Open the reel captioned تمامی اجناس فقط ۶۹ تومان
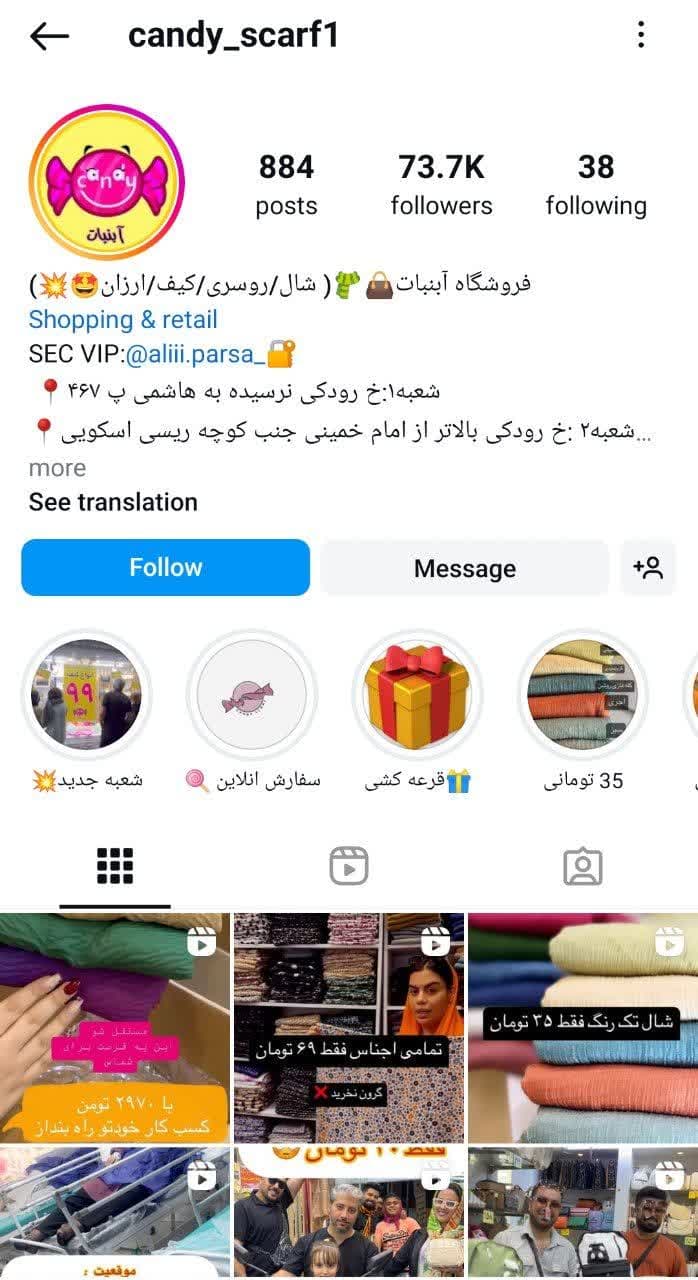 pyautogui.click(x=348, y=1028)
